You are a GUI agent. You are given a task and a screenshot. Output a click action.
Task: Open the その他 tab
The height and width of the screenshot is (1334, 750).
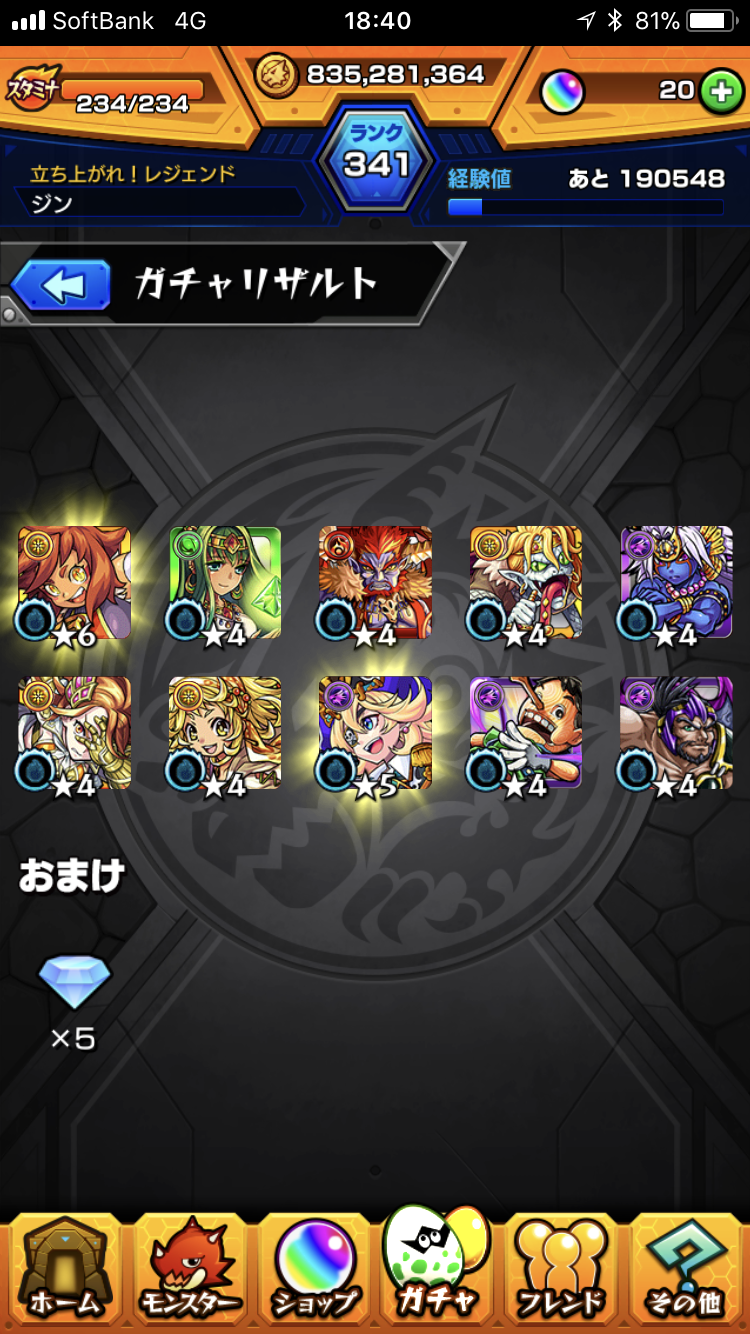coord(689,1270)
